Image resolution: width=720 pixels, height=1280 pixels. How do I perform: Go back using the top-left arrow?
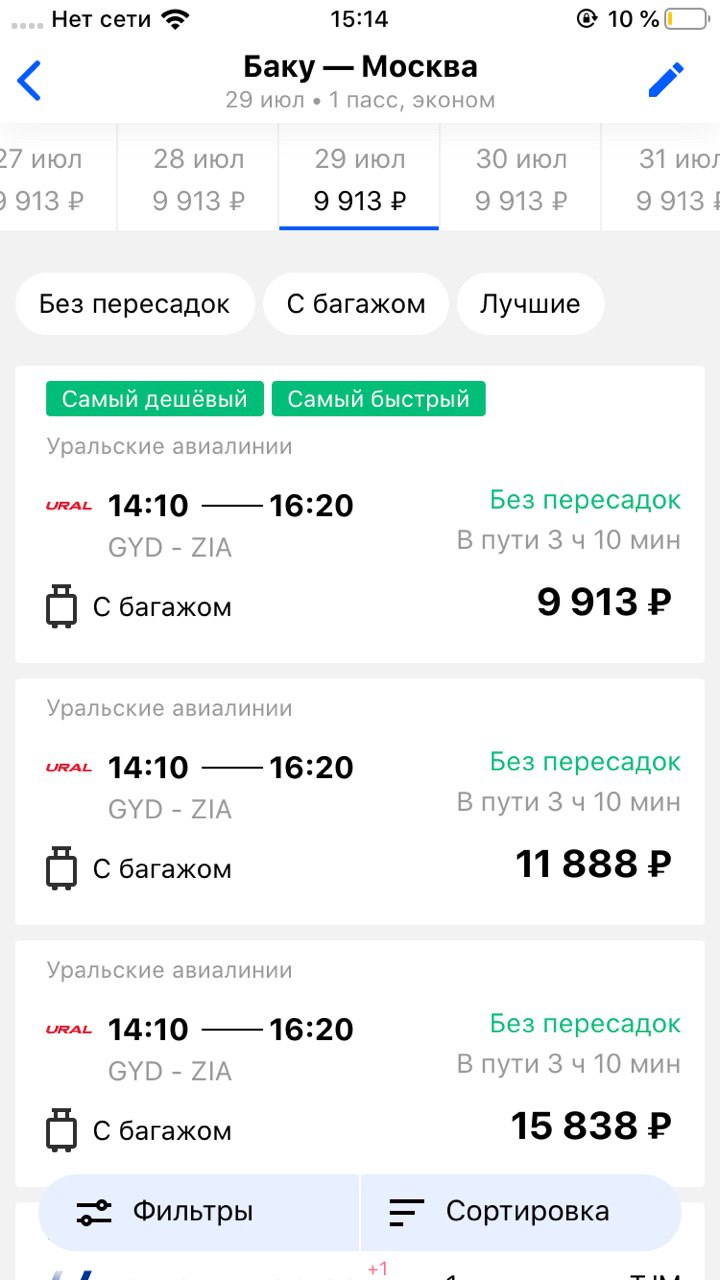pyautogui.click(x=30, y=81)
